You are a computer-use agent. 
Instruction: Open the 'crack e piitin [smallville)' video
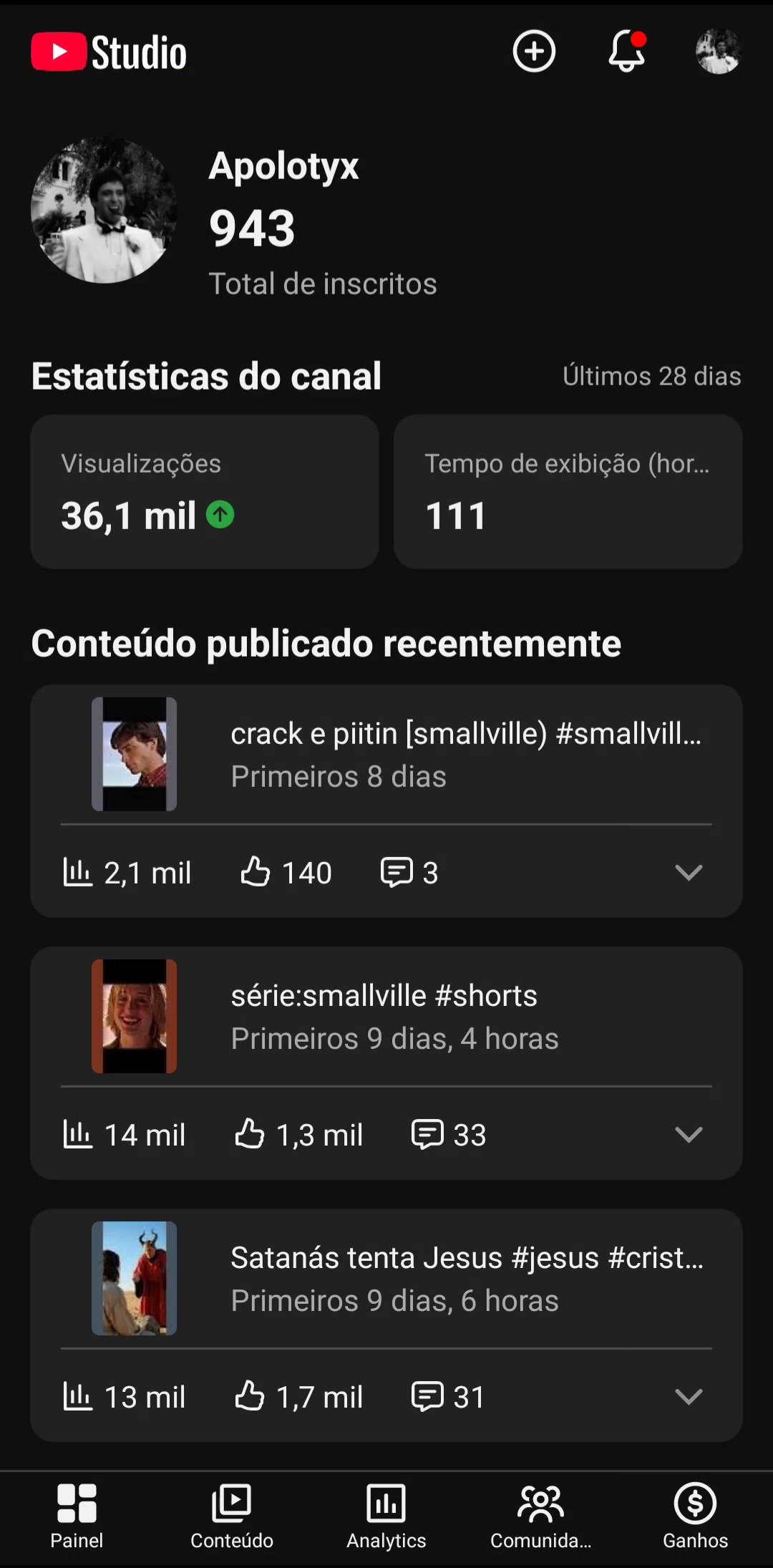465,753
